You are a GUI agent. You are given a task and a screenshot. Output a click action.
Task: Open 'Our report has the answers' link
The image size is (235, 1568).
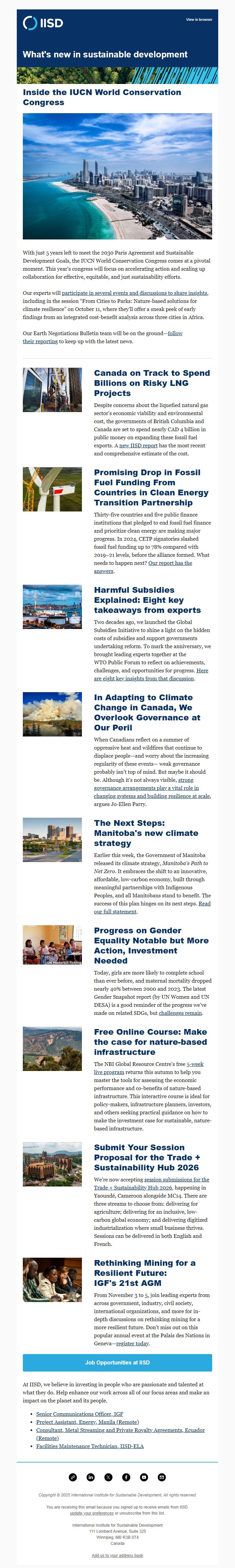[x=170, y=563]
